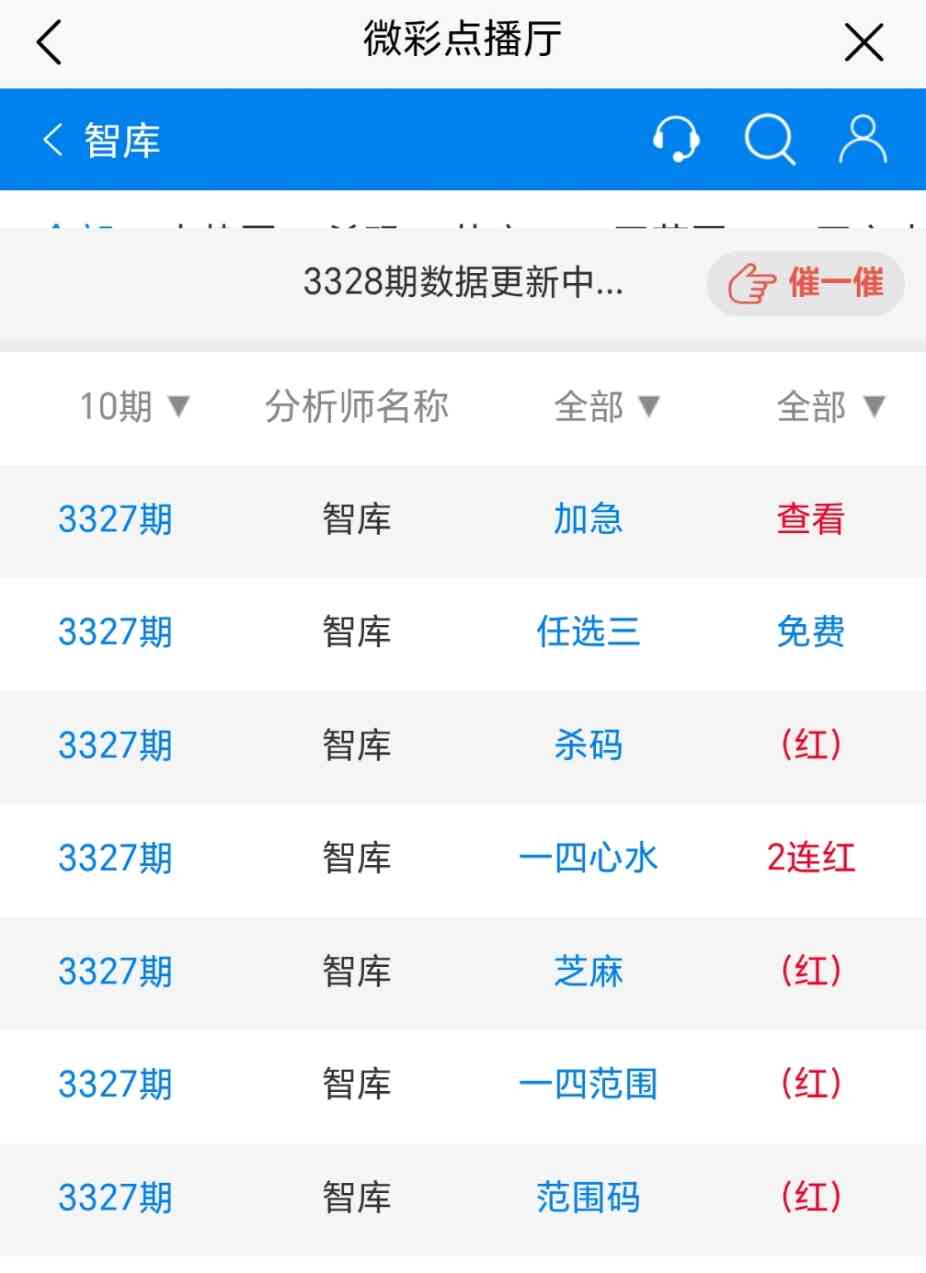The width and height of the screenshot is (926, 1273).
Task: Open customer service via the headset icon
Action: pyautogui.click(x=678, y=140)
